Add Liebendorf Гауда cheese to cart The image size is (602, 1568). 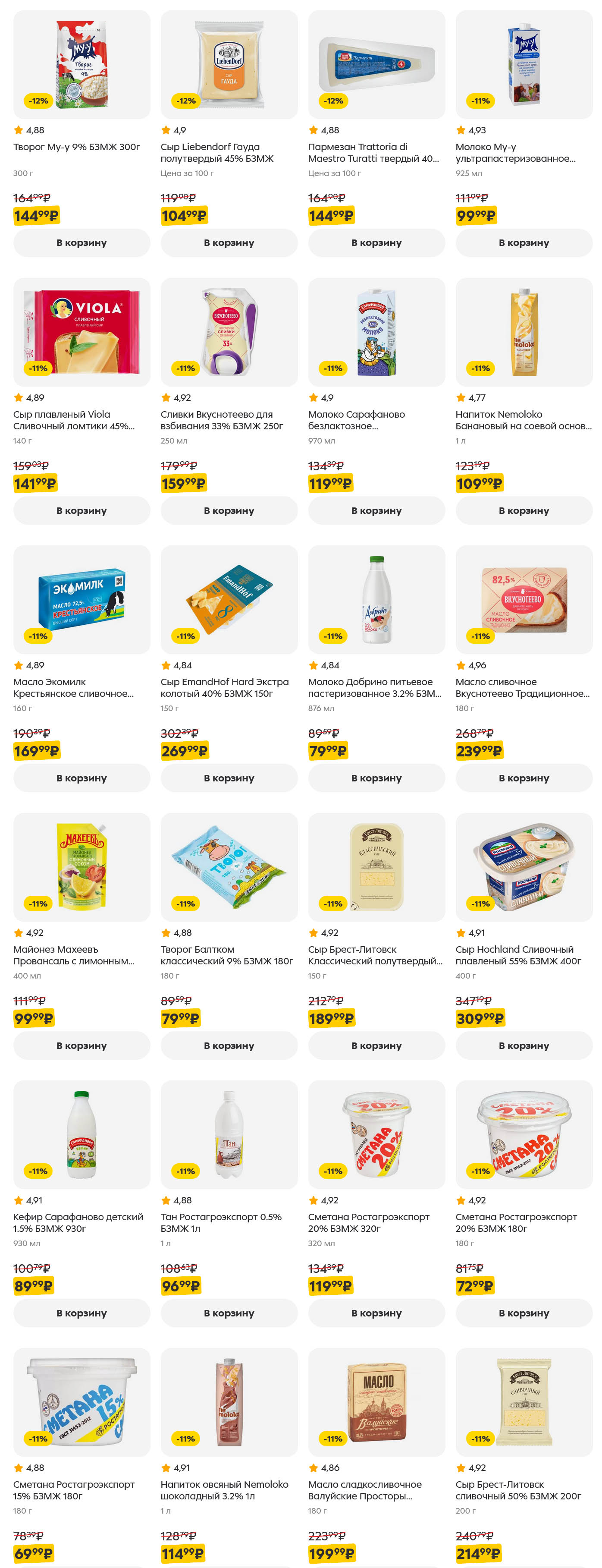229,242
